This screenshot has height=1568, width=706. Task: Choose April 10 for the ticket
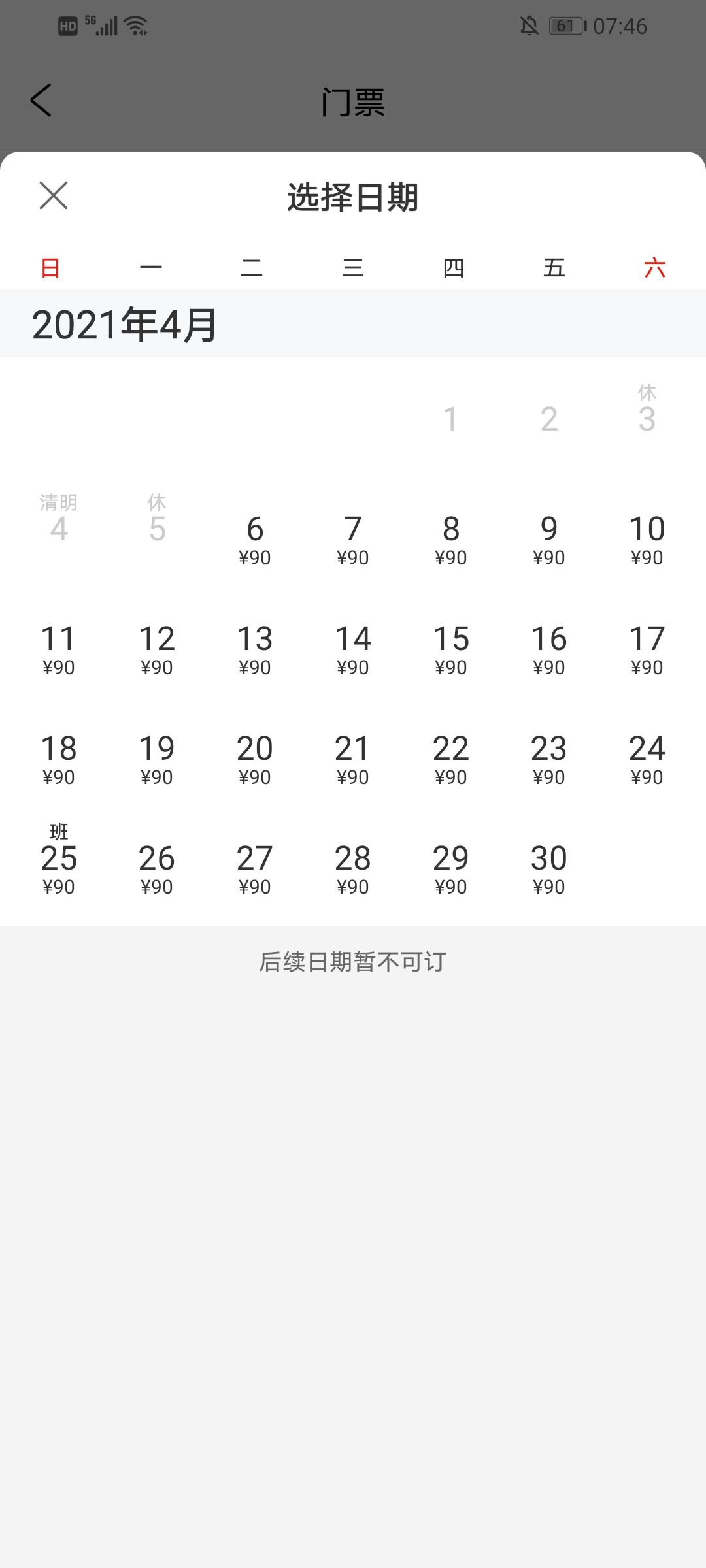pos(647,540)
